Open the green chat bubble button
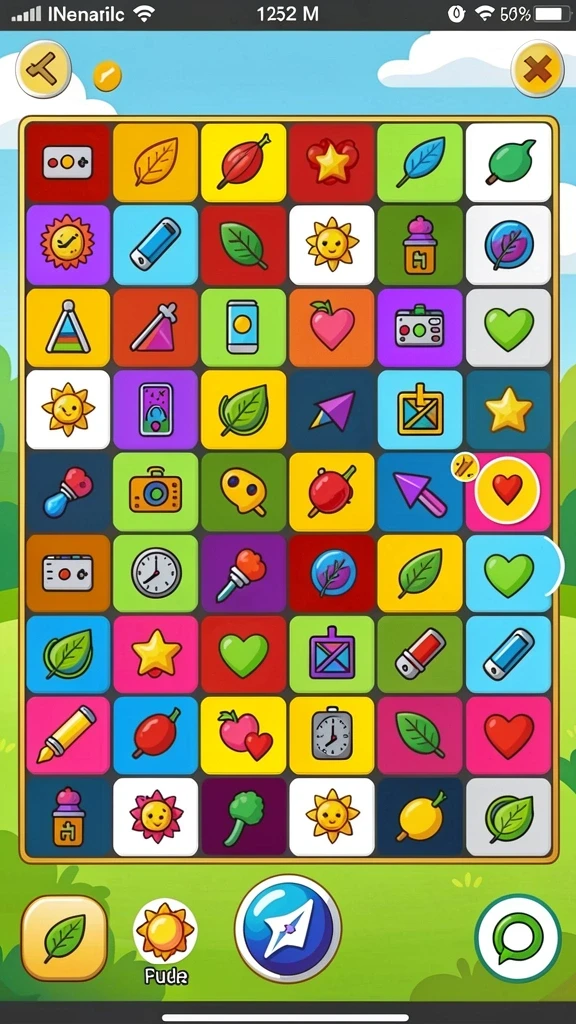This screenshot has height=1024, width=576. 518,938
